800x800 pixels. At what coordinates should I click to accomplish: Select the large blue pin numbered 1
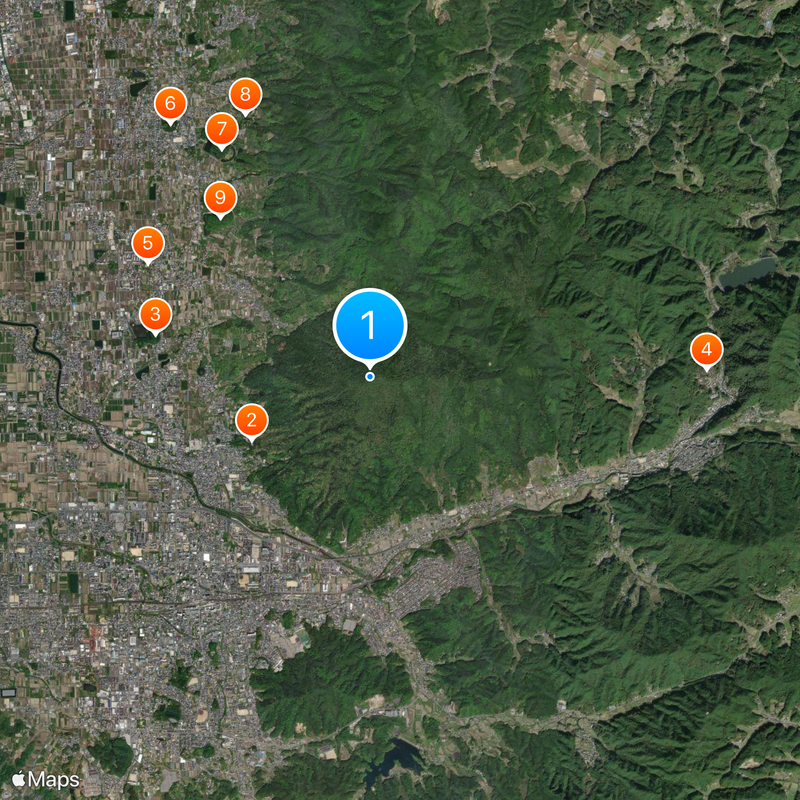369,325
